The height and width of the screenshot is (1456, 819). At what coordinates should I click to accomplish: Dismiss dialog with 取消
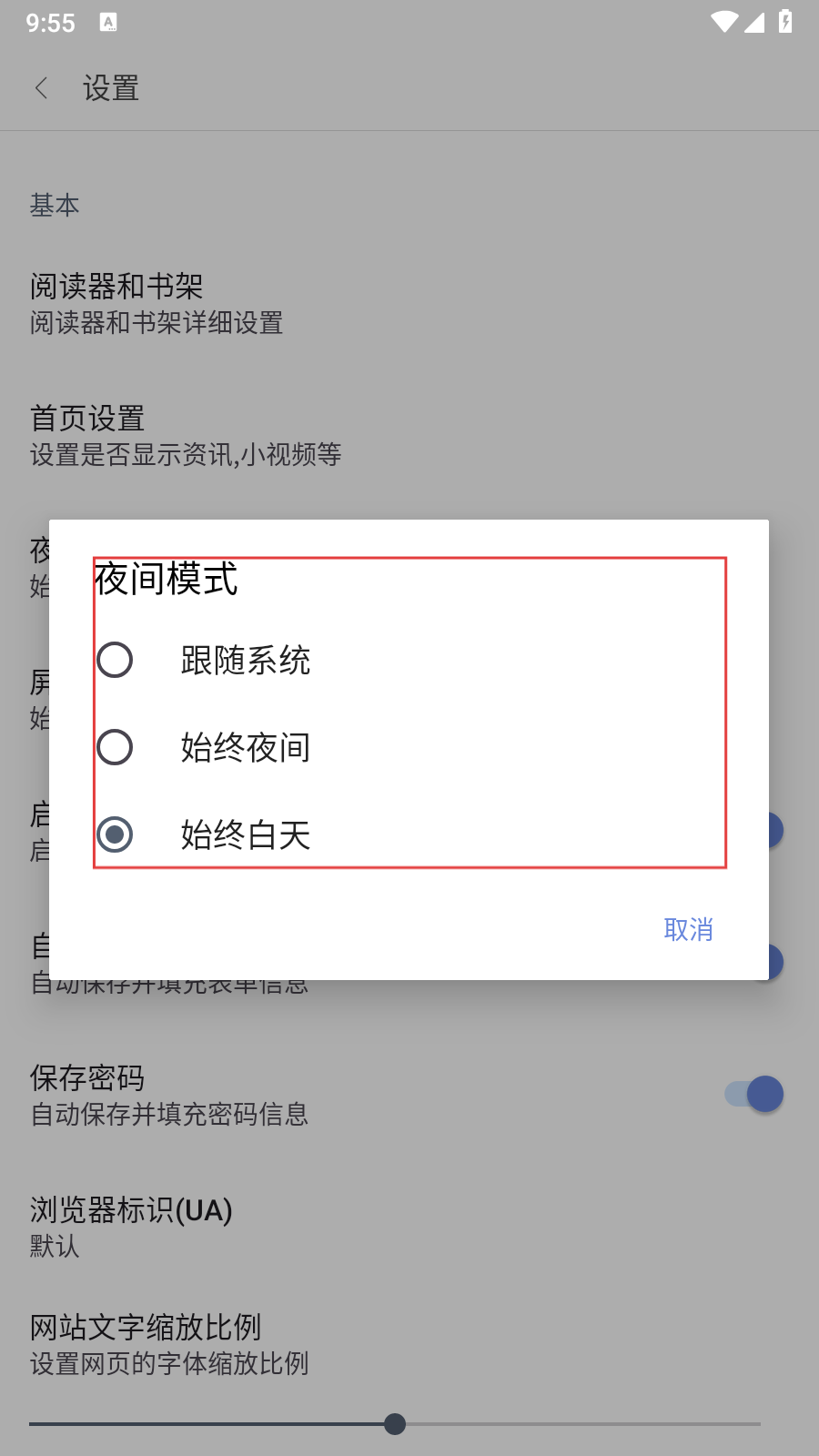point(688,929)
